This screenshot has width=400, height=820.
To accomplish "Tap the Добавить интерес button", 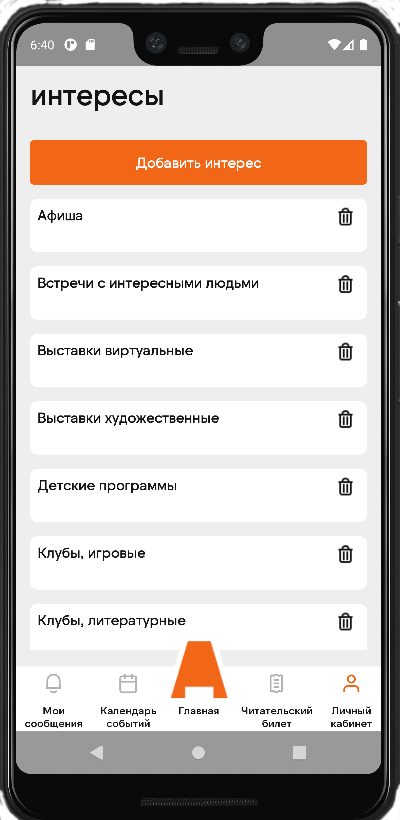I will (x=198, y=163).
